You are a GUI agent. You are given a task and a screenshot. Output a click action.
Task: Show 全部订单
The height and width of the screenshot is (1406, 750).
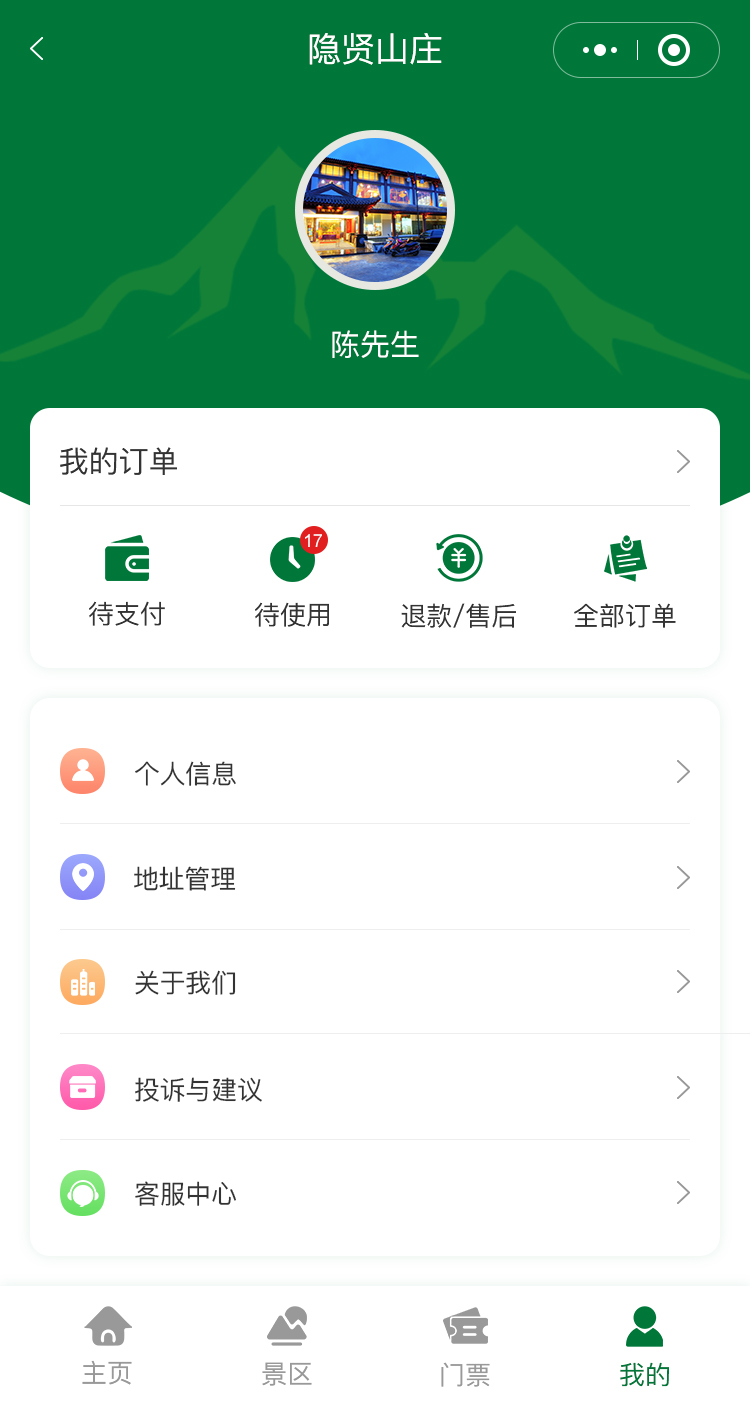click(x=625, y=582)
